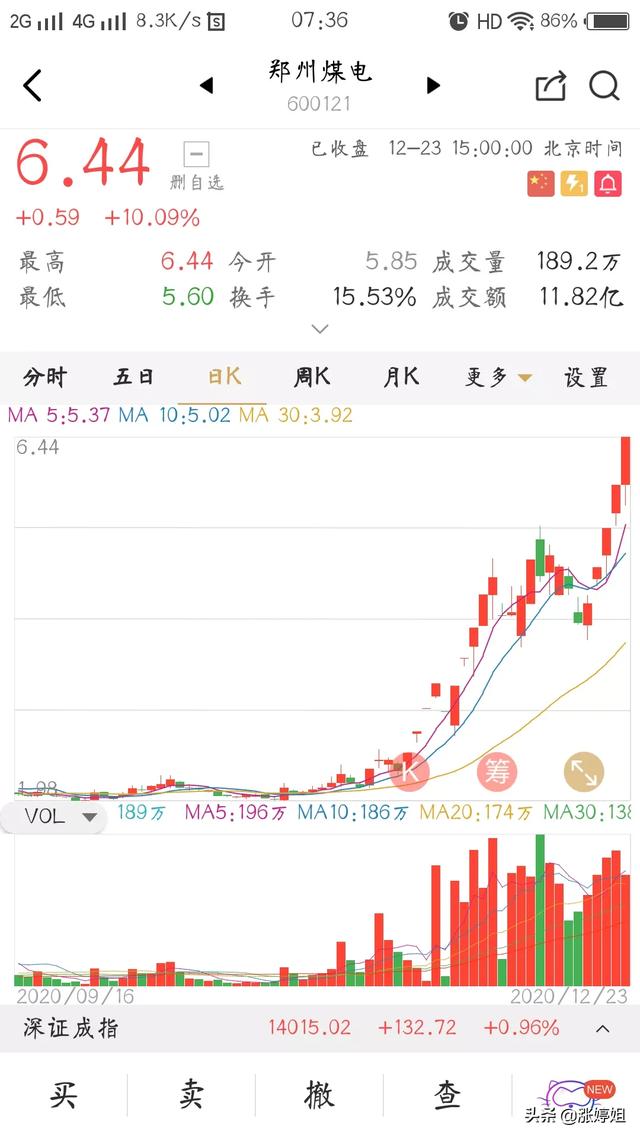The image size is (640, 1138).
Task: Open the search magnifier icon
Action: point(604,86)
